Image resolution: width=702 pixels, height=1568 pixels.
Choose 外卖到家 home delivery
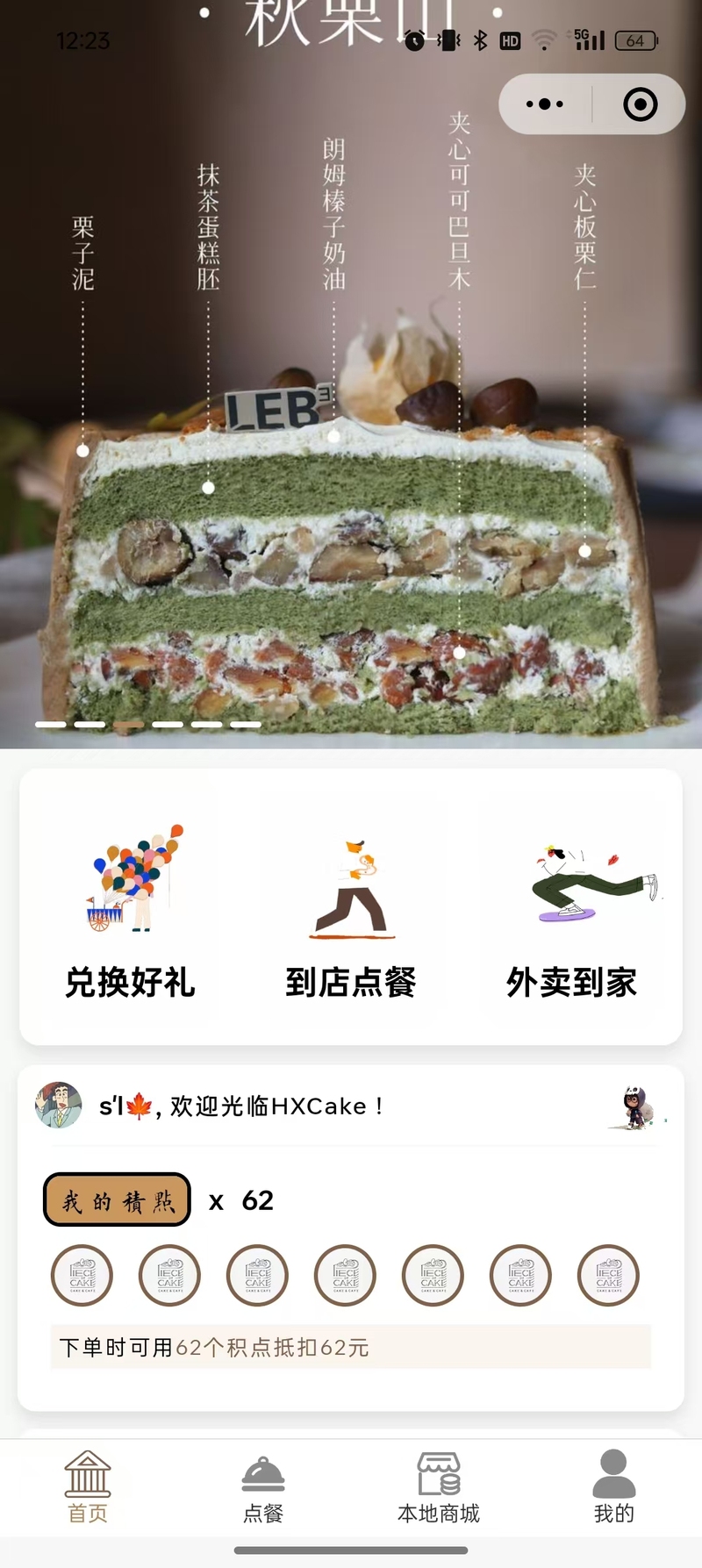pos(571,913)
